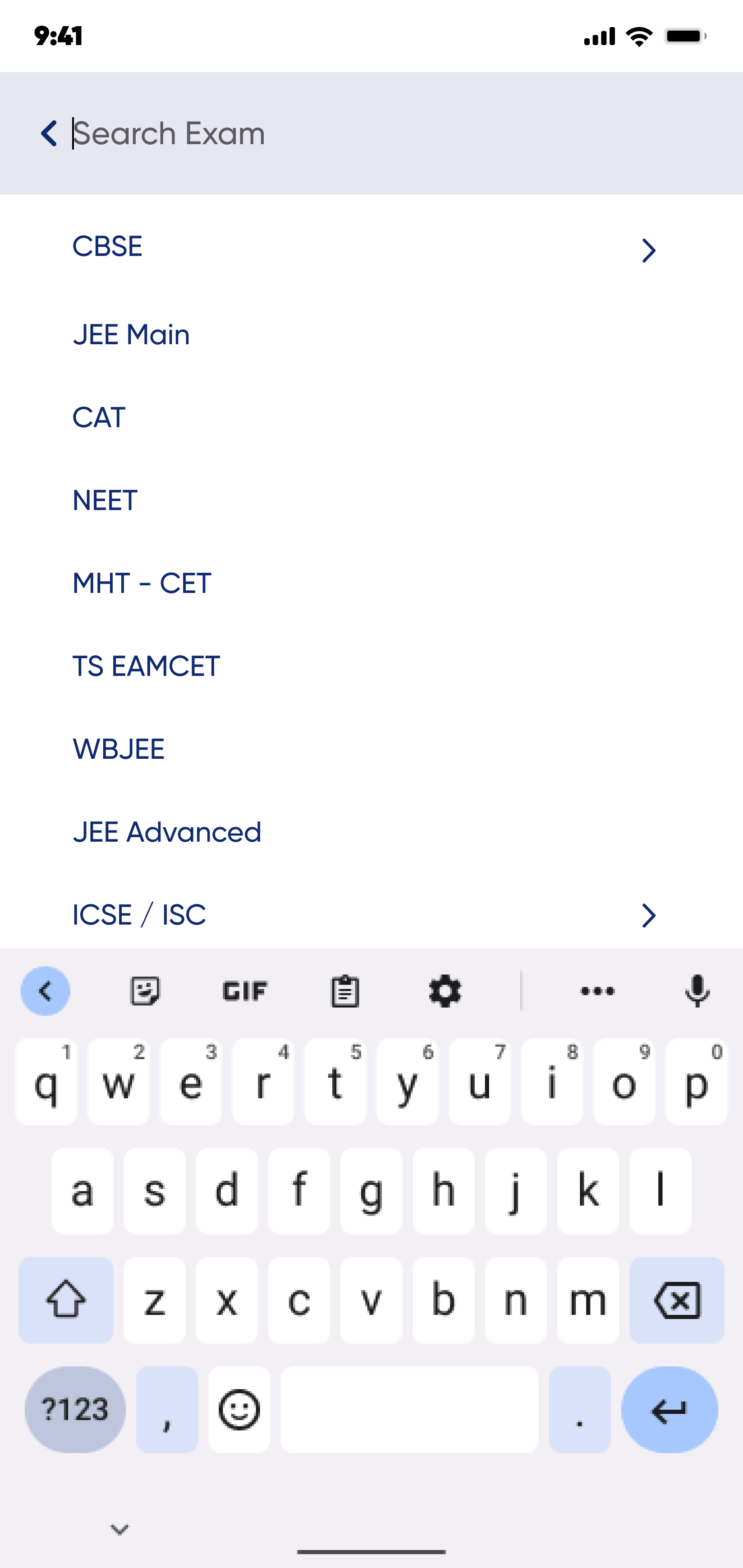
Task: Start voice input with the microphone
Action: (697, 991)
